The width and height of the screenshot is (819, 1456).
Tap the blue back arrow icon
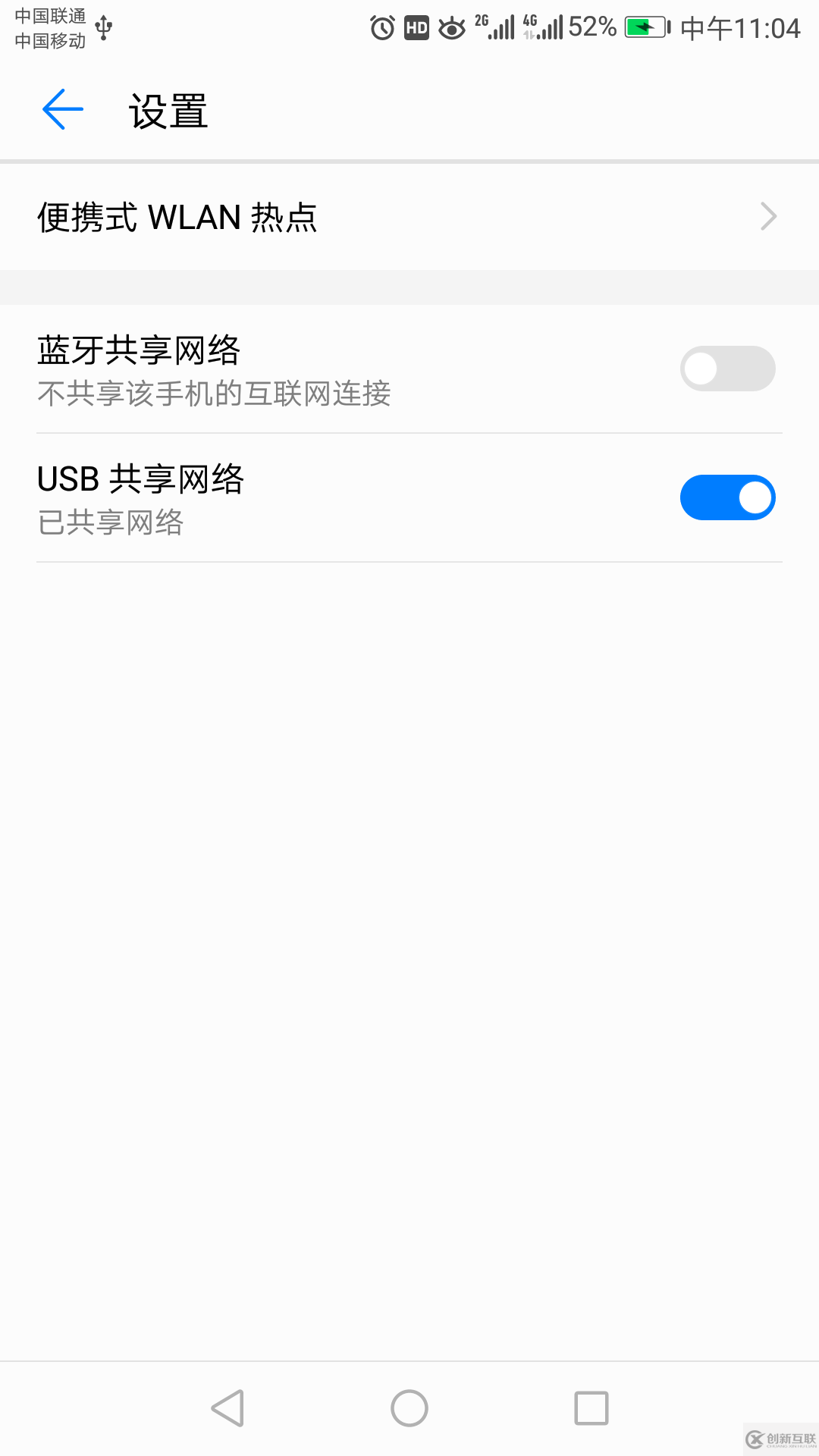pyautogui.click(x=61, y=108)
